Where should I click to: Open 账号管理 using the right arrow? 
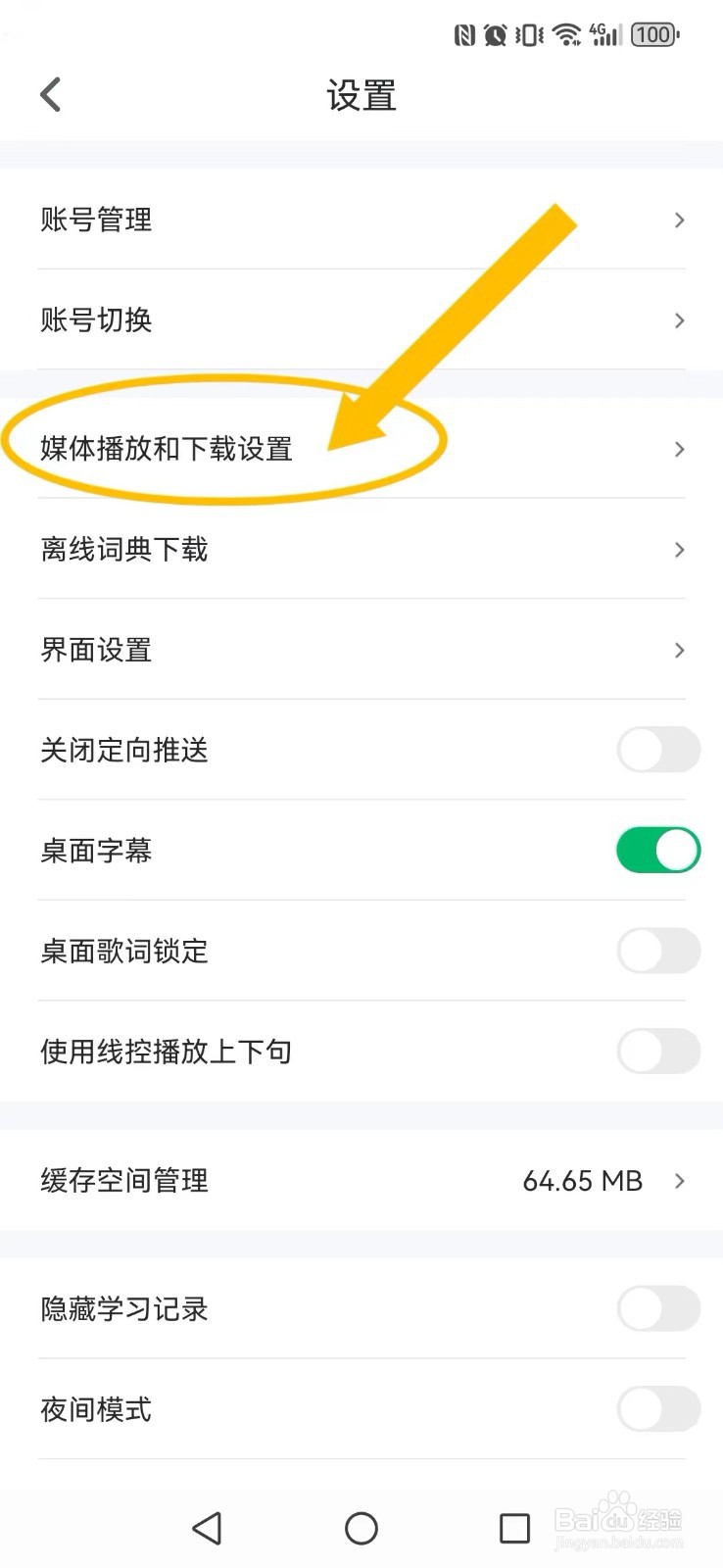click(x=679, y=220)
